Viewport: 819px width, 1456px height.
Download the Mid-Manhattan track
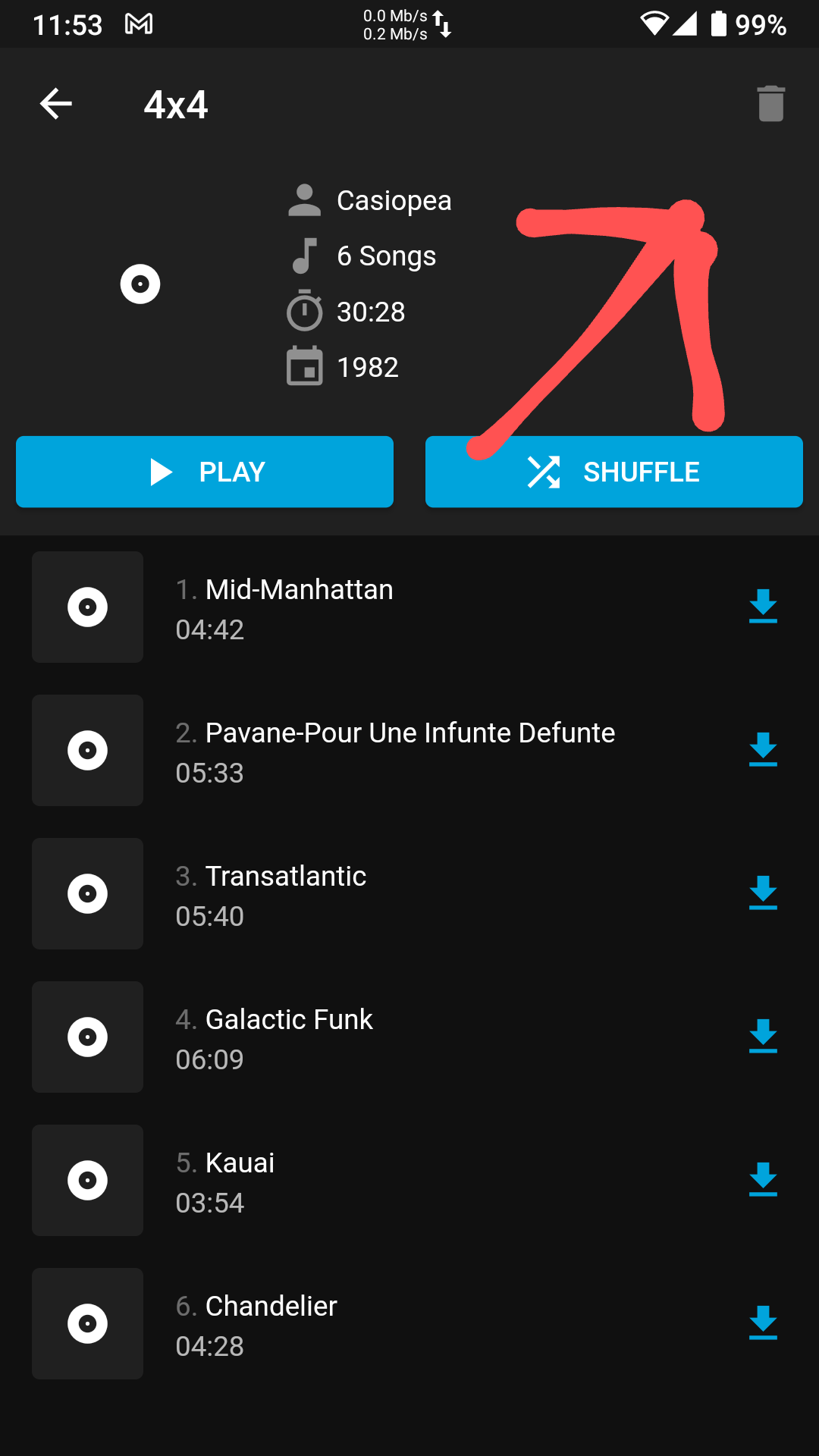pos(763,607)
